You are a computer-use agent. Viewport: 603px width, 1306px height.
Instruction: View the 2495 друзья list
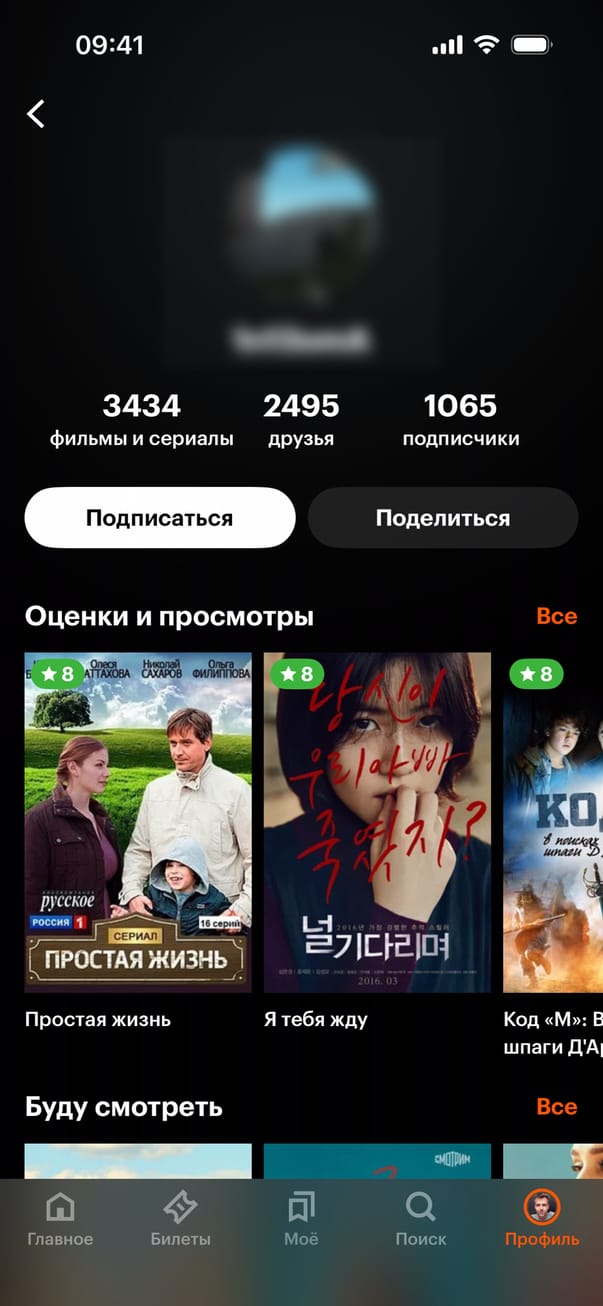pos(301,420)
